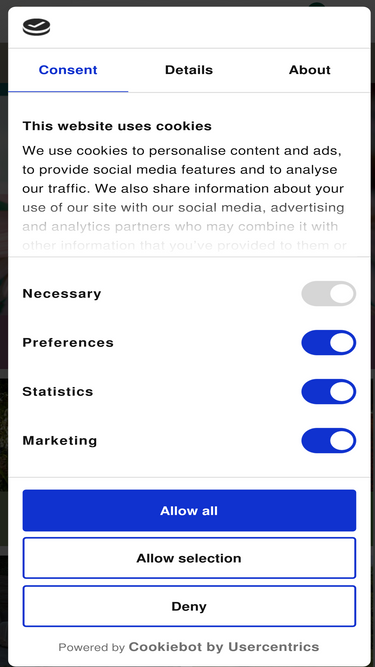Tap the Necessary cookies switch

pyautogui.click(x=329, y=294)
